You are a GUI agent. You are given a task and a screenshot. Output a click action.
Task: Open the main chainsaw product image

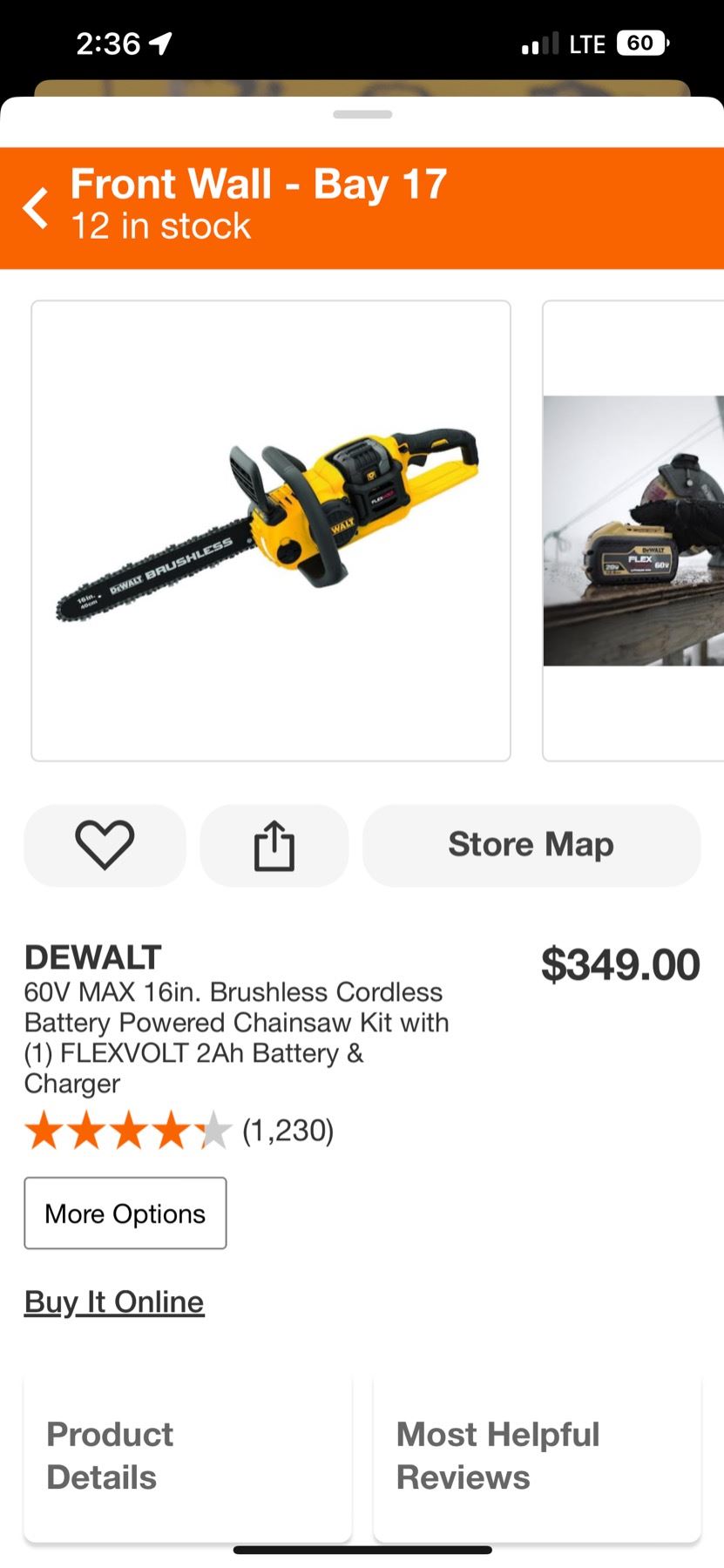(271, 531)
